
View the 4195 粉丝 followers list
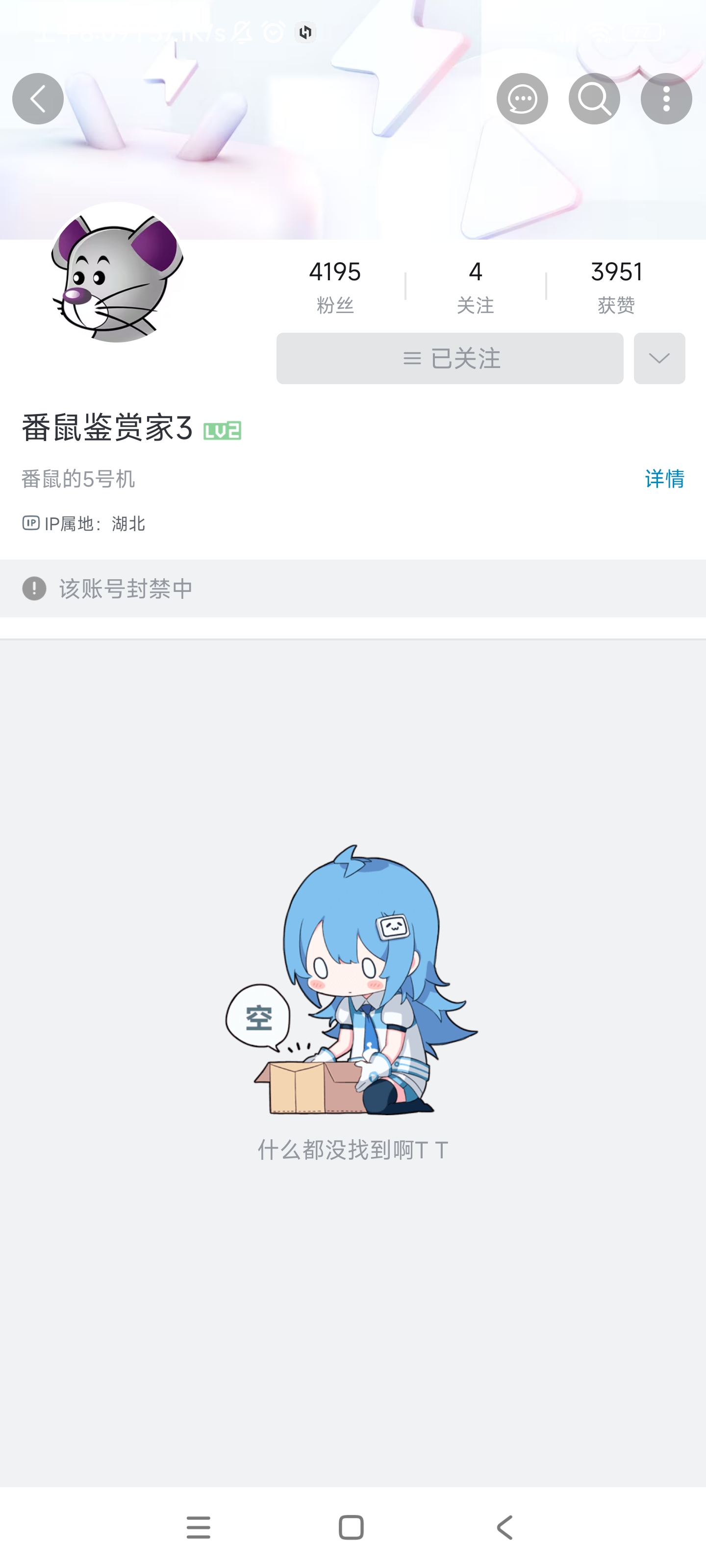coord(334,286)
